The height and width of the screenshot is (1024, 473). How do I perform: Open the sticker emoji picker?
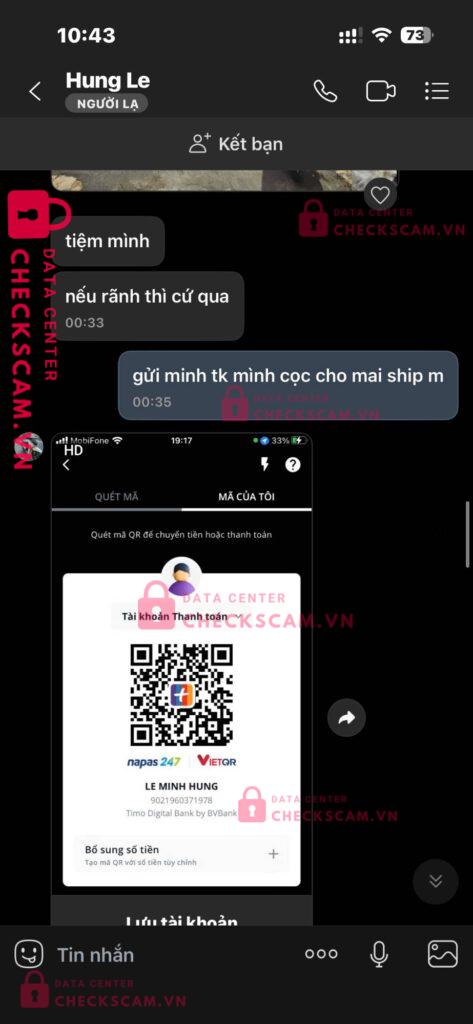(x=29, y=954)
